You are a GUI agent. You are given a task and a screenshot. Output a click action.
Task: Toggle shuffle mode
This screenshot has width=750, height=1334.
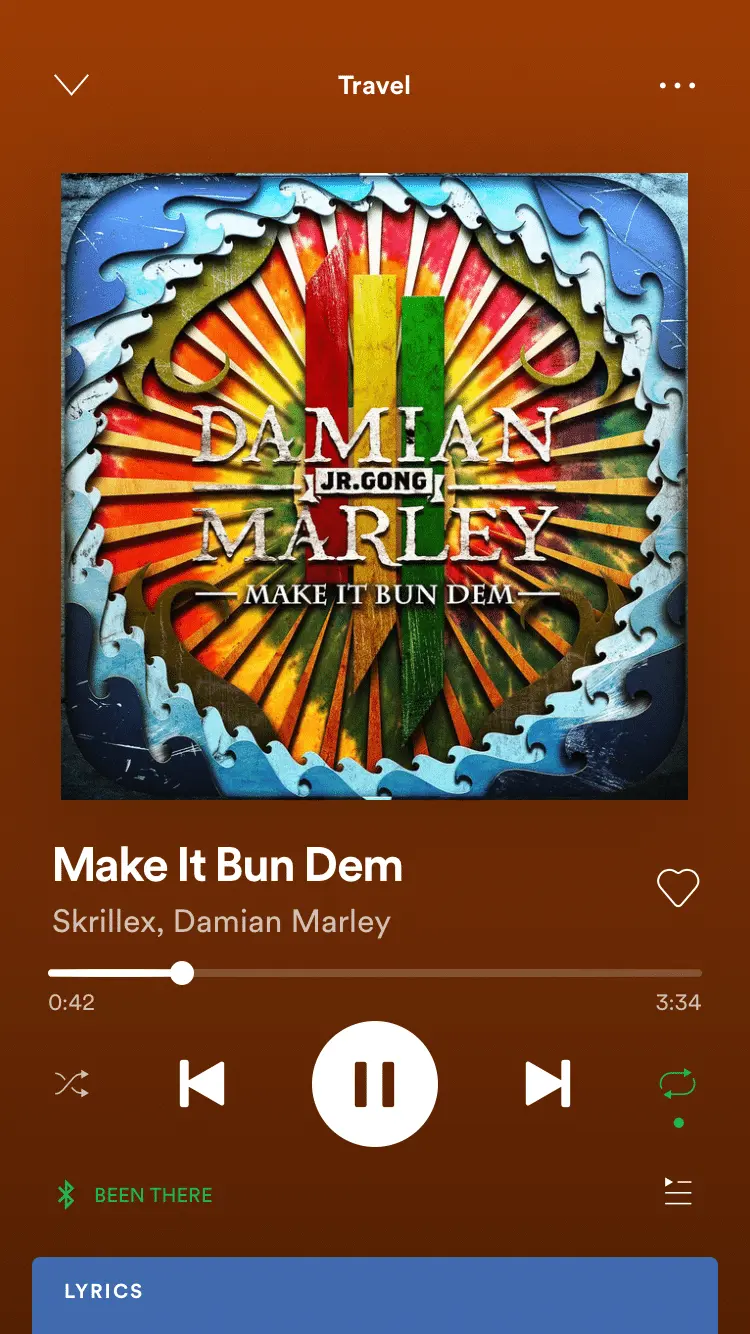point(71,1084)
